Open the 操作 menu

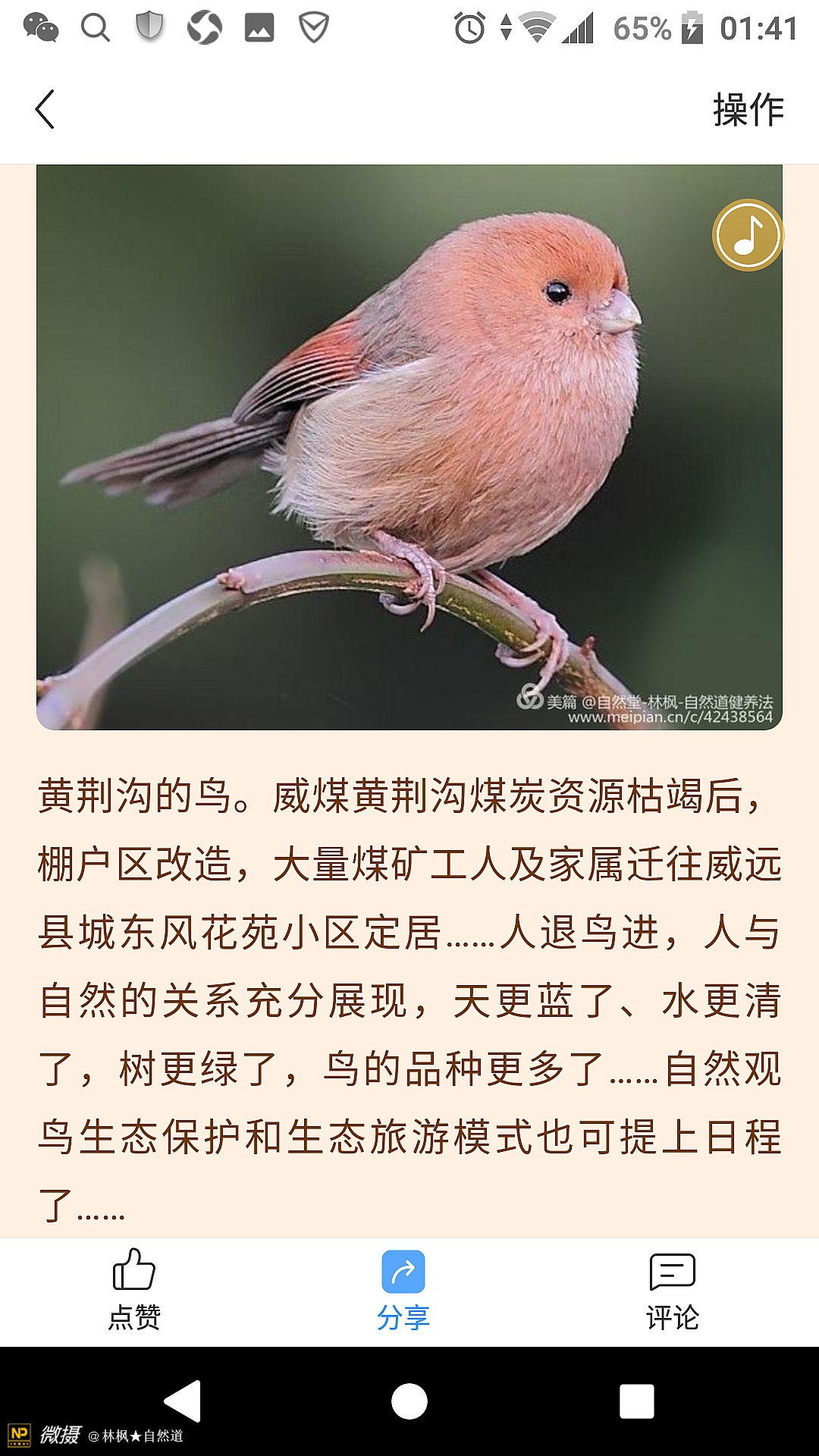click(x=747, y=110)
